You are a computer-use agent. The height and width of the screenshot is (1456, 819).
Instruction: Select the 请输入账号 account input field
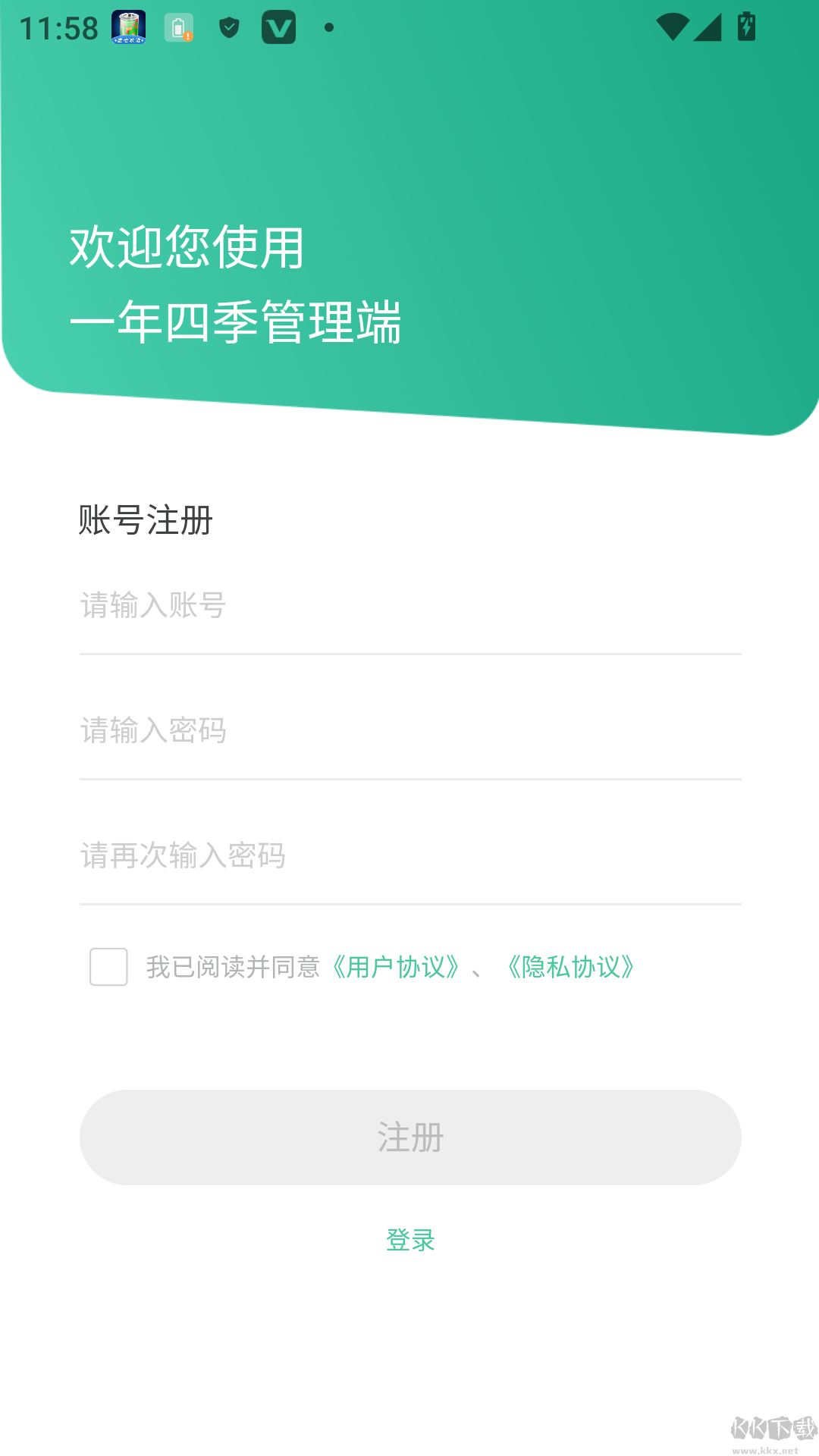pyautogui.click(x=409, y=607)
